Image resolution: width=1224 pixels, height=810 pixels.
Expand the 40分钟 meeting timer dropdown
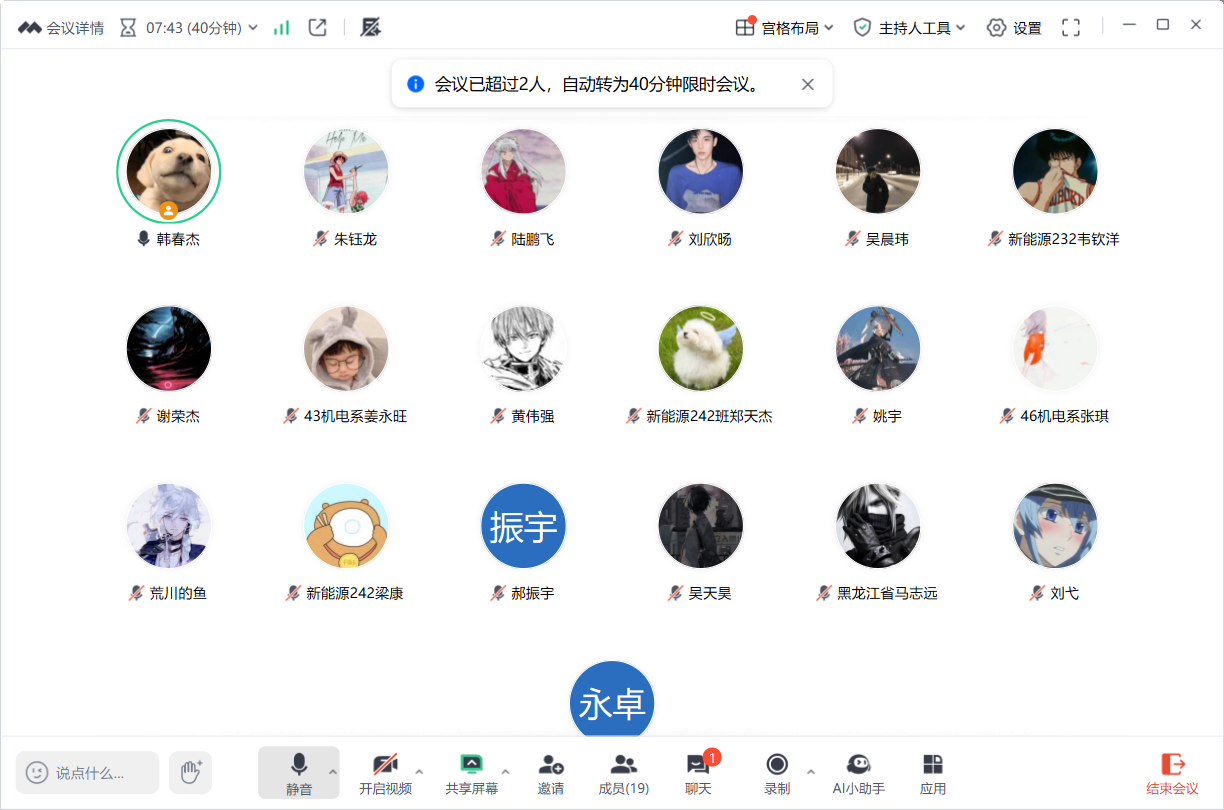click(x=252, y=28)
